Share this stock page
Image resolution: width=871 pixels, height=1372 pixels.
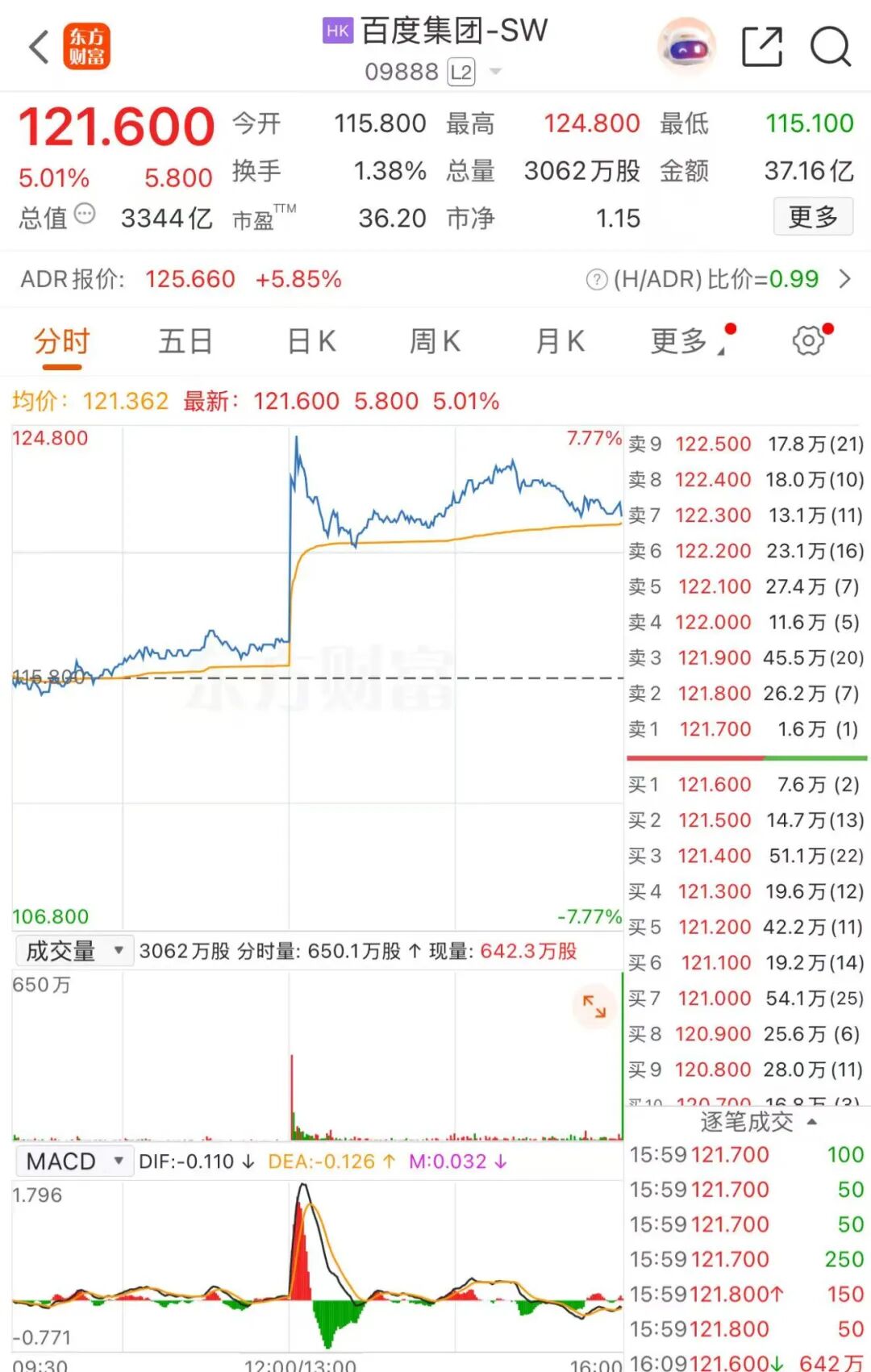[x=762, y=47]
